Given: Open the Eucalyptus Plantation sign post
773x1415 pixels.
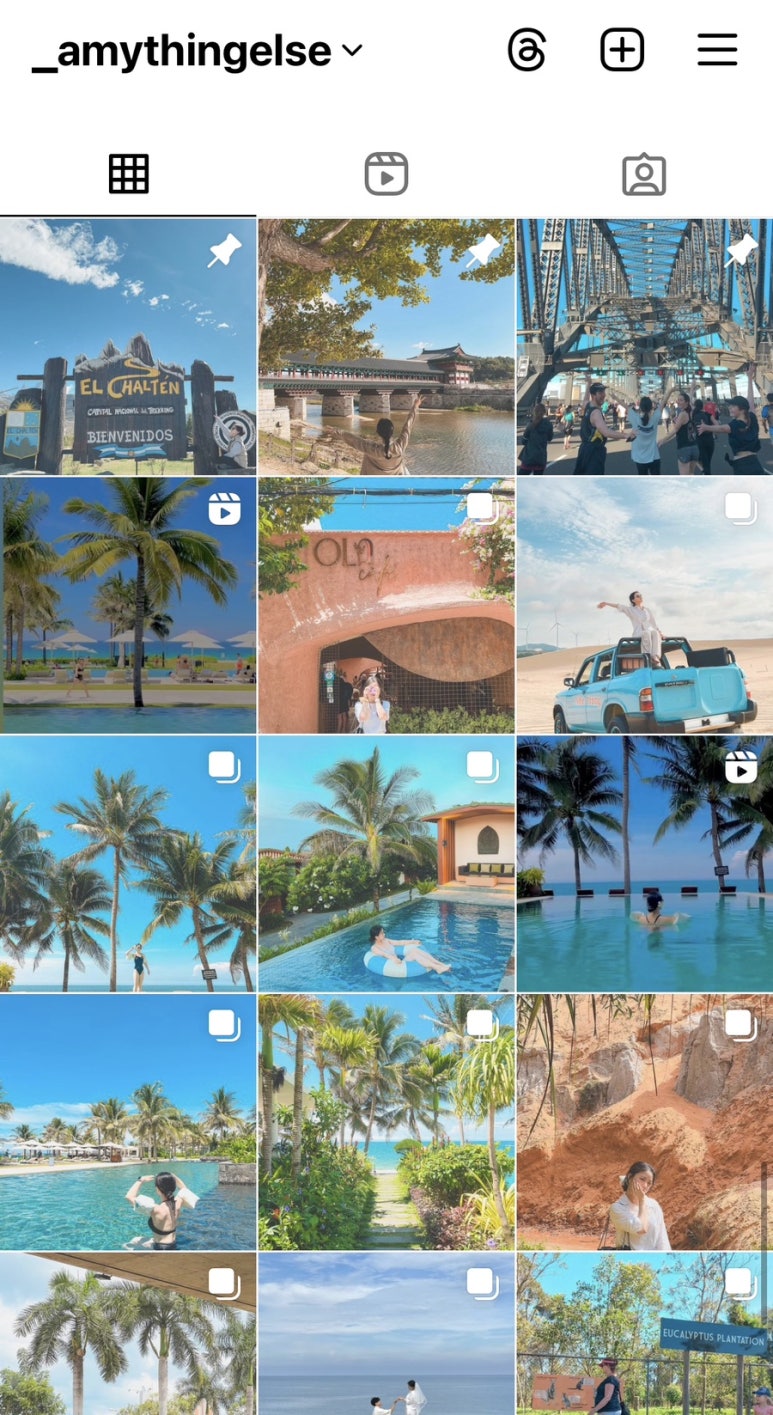Looking at the screenshot, I should pyautogui.click(x=645, y=1335).
